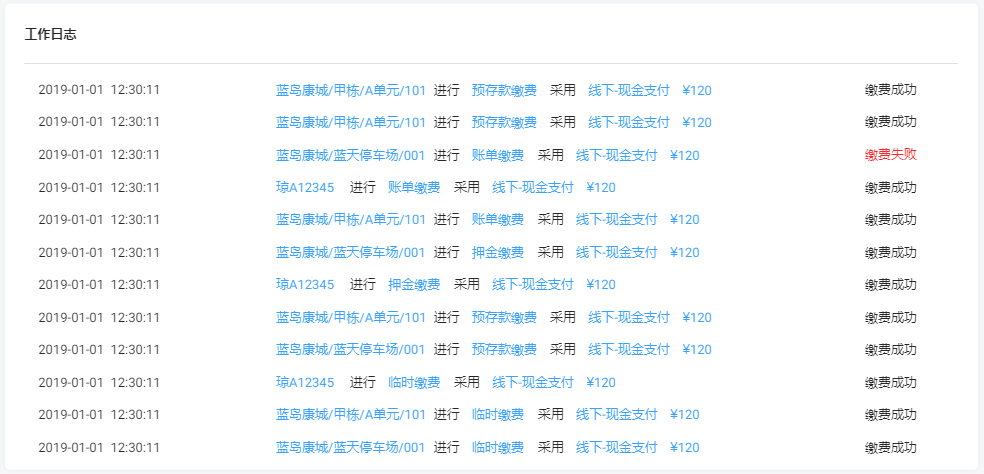Viewport: 984px width, 474px height.
Task: Open 押金缴费 link for 蓝岛康城/蓝天停车场/001
Action: pos(498,252)
